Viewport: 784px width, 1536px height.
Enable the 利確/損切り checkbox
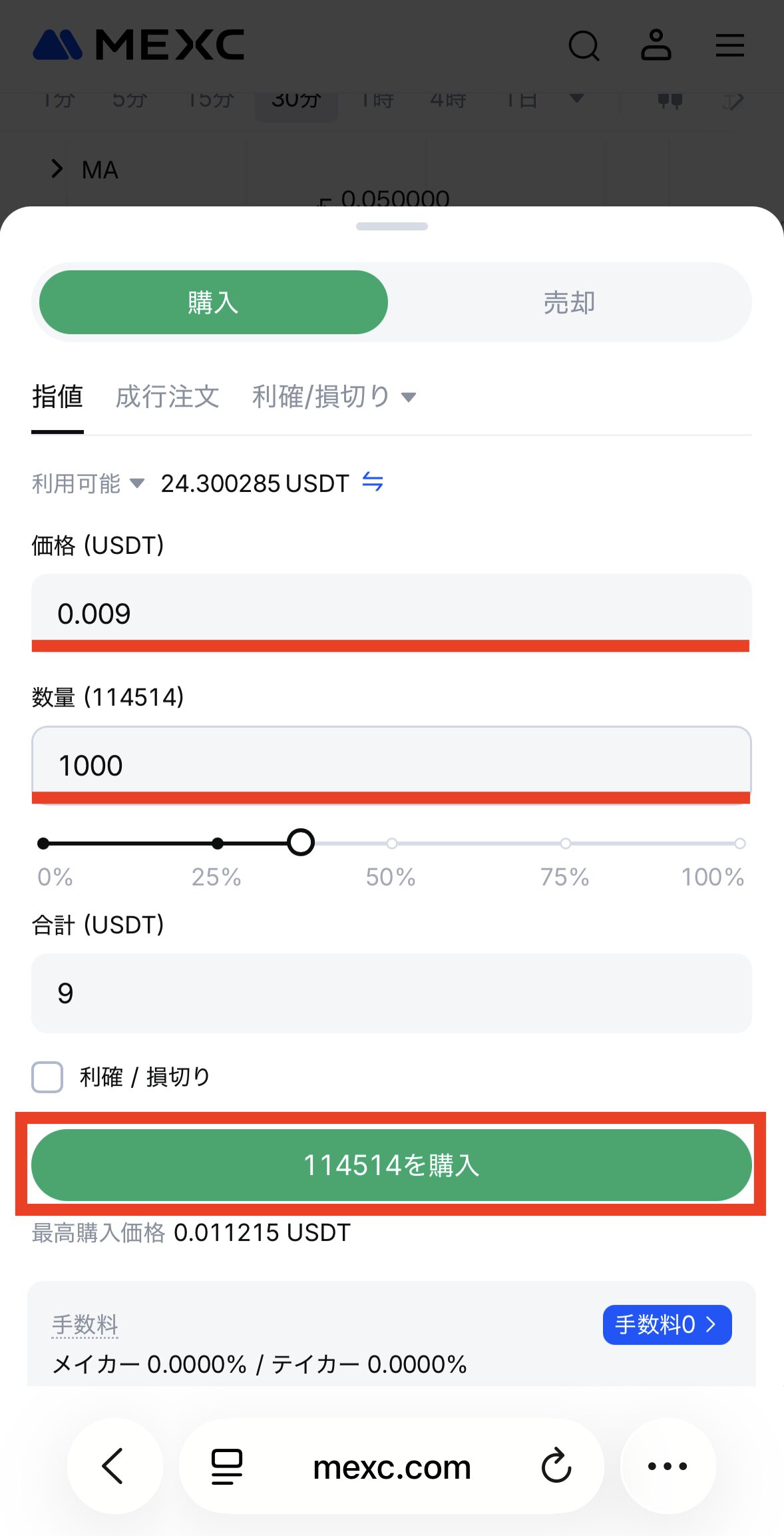click(x=47, y=1077)
